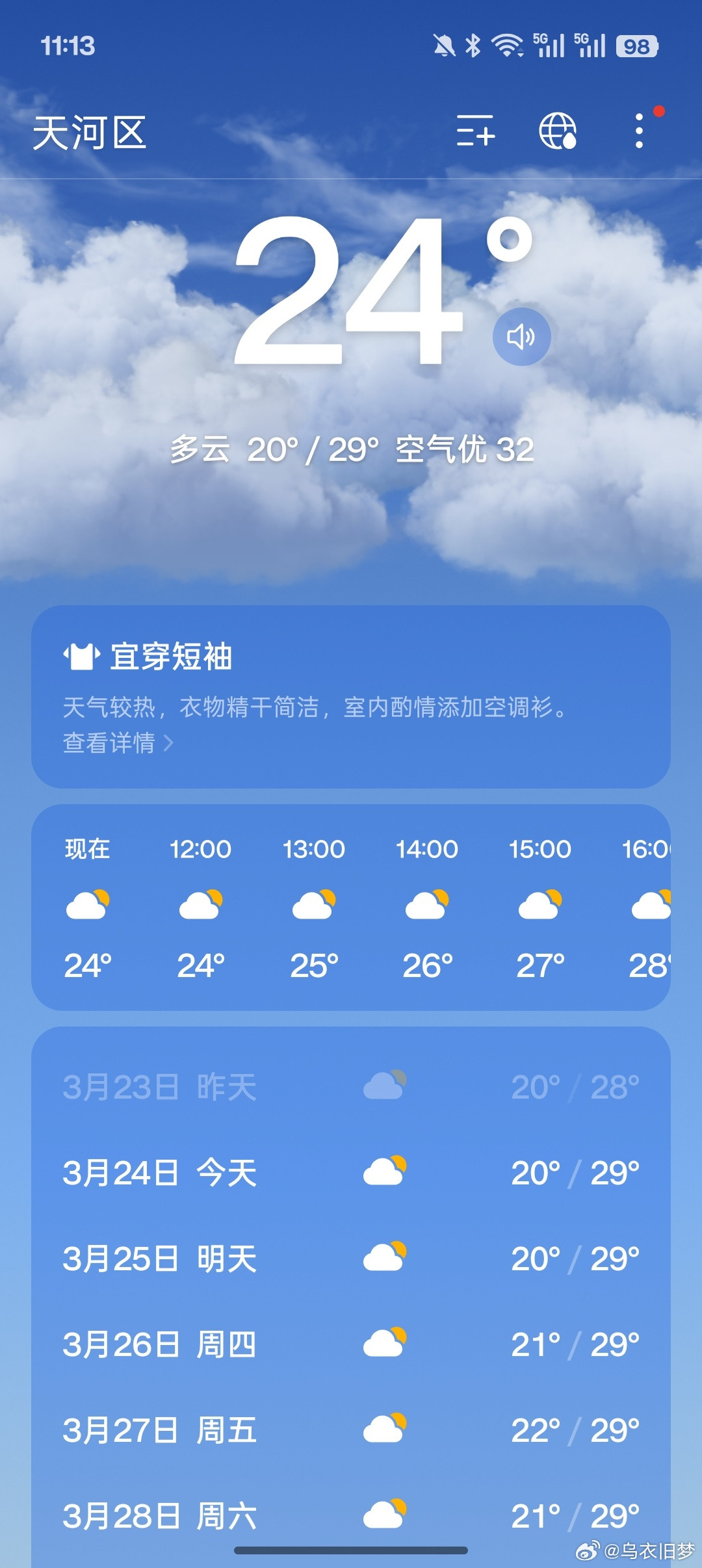The width and height of the screenshot is (702, 1568).
Task: Toggle the muted notification icon in status bar
Action: point(443,46)
